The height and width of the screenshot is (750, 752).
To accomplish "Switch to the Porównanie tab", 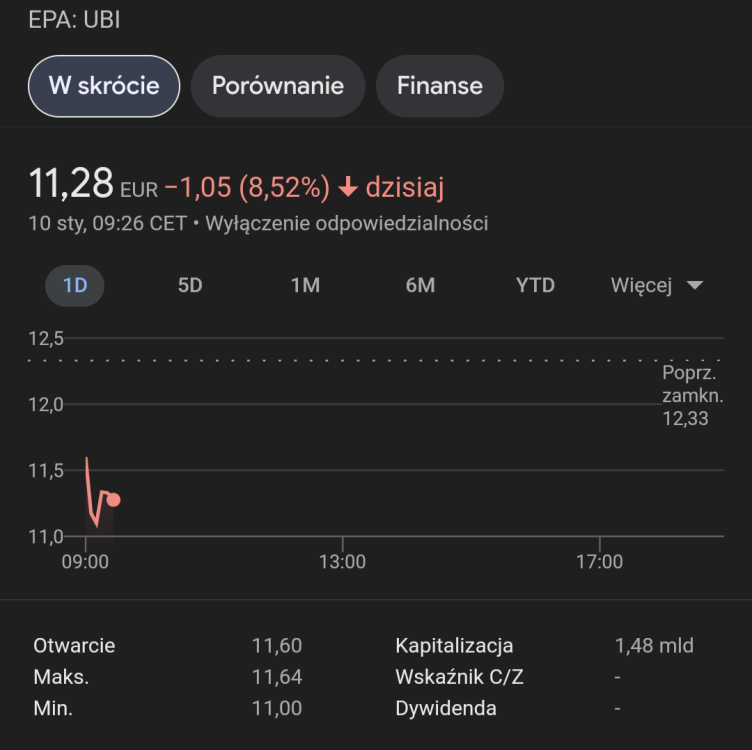I will [277, 86].
